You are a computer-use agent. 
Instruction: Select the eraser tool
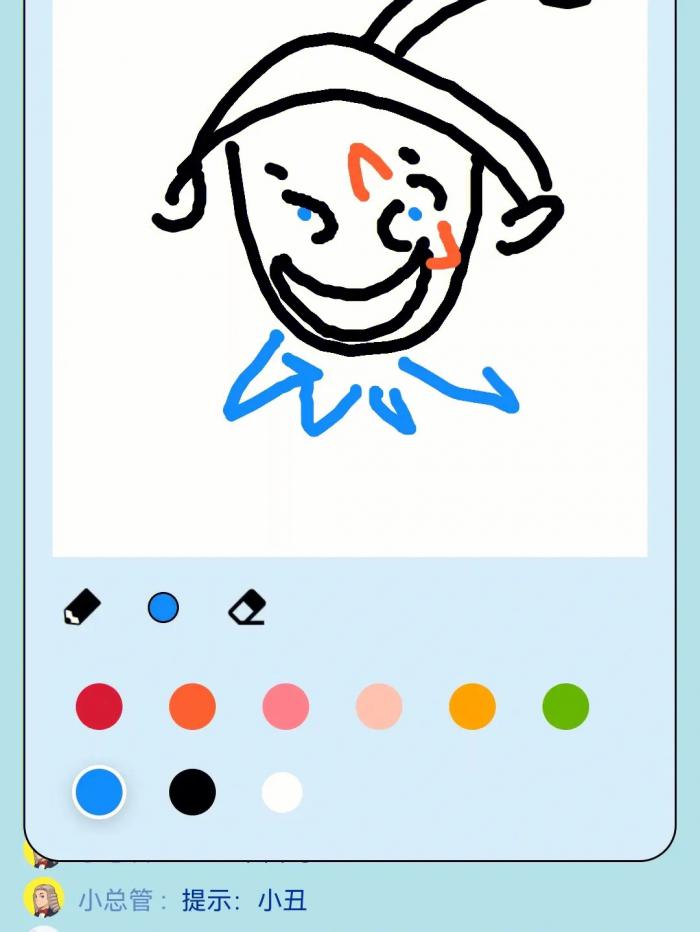coord(247,607)
